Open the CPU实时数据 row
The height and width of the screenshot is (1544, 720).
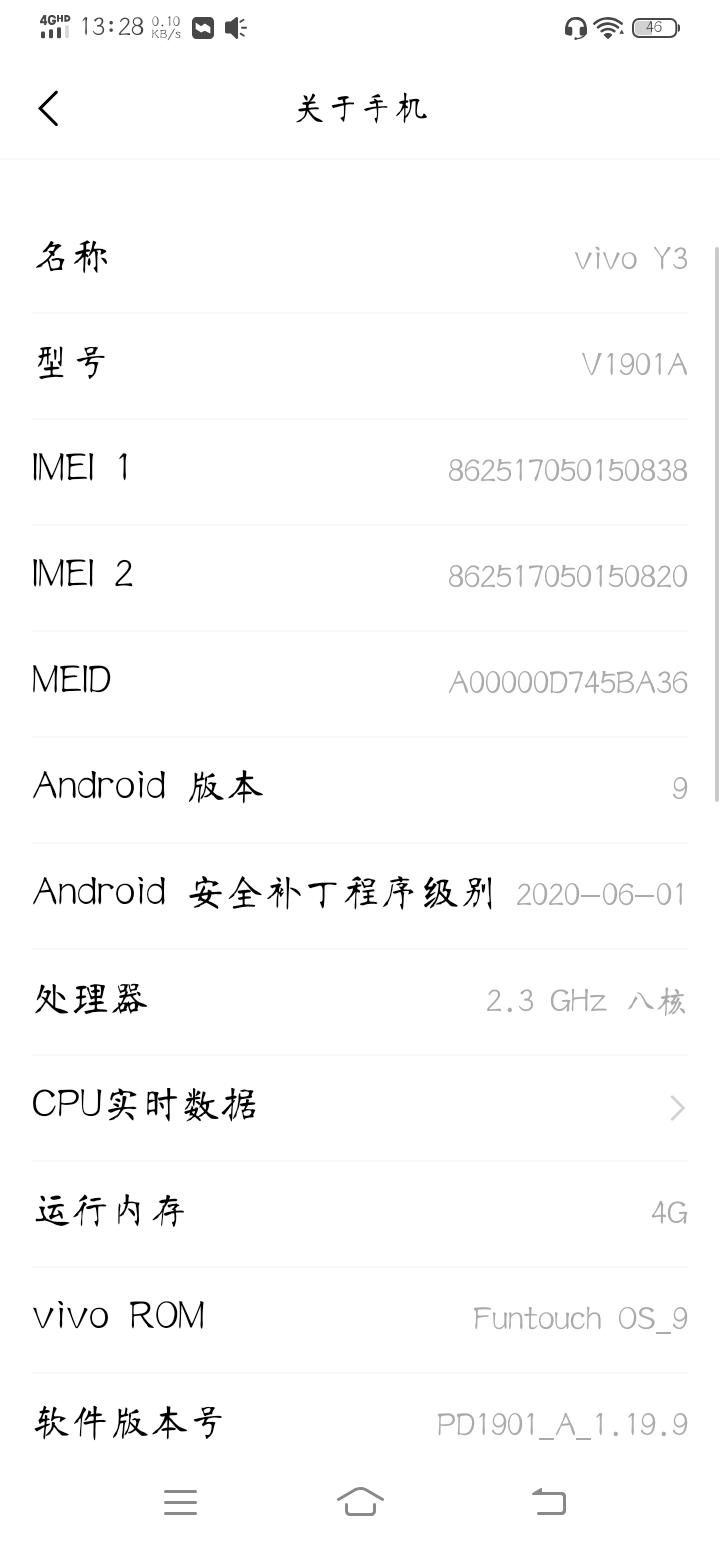click(360, 1106)
